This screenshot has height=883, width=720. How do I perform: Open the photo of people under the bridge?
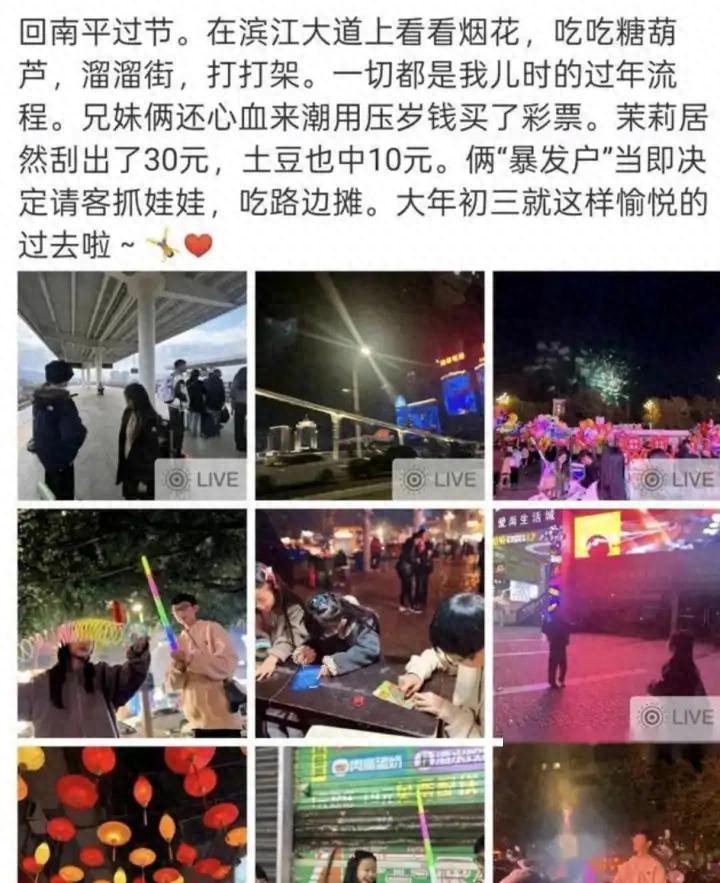[132, 385]
